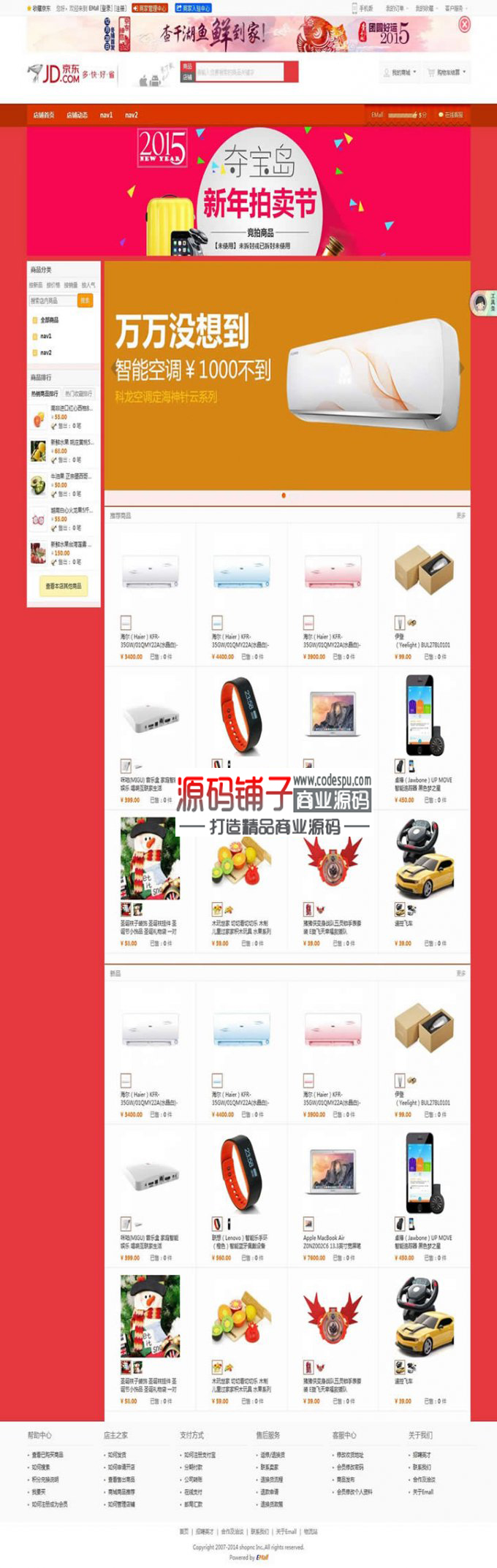Tap the orange 搜索 button in the sidebar
The width and height of the screenshot is (497, 1568).
tap(86, 300)
